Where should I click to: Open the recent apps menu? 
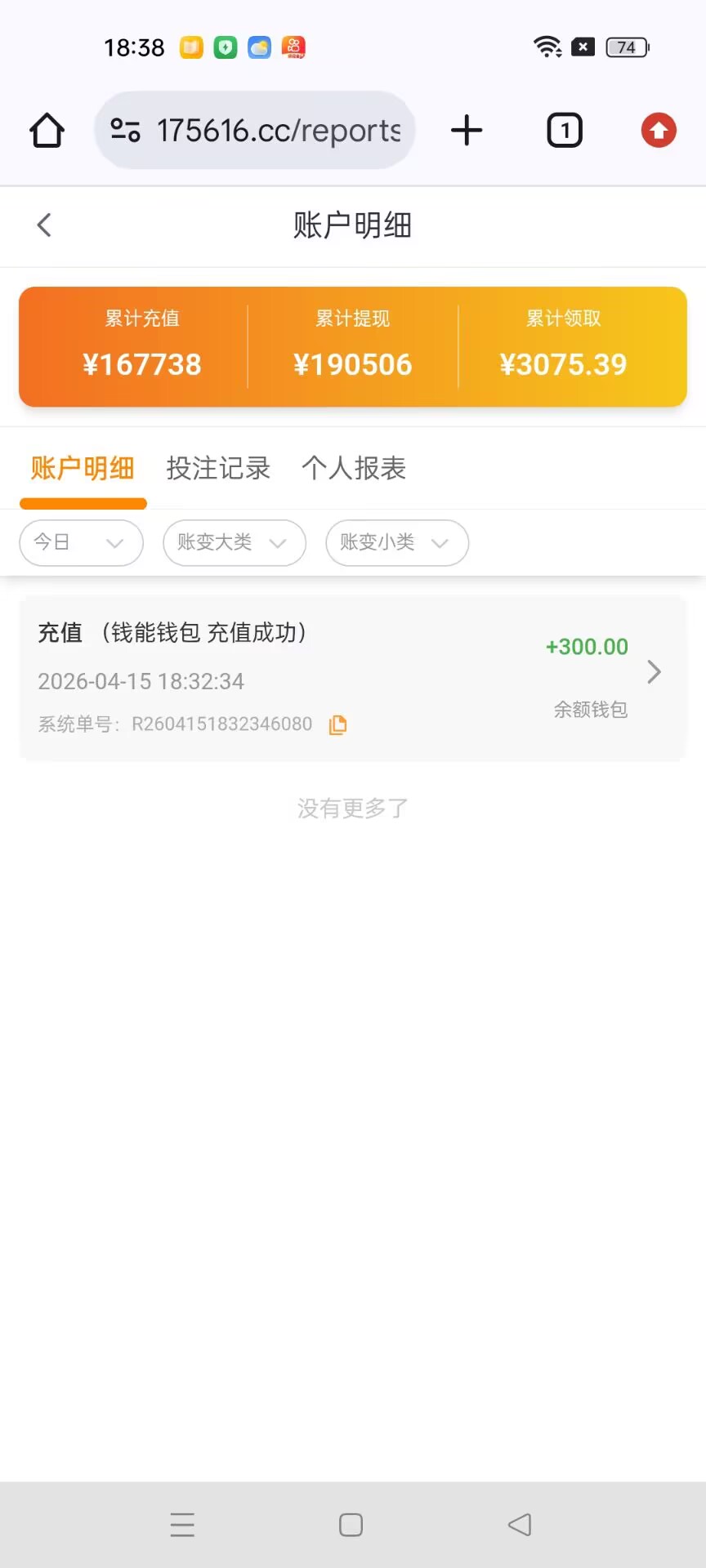tap(182, 1525)
